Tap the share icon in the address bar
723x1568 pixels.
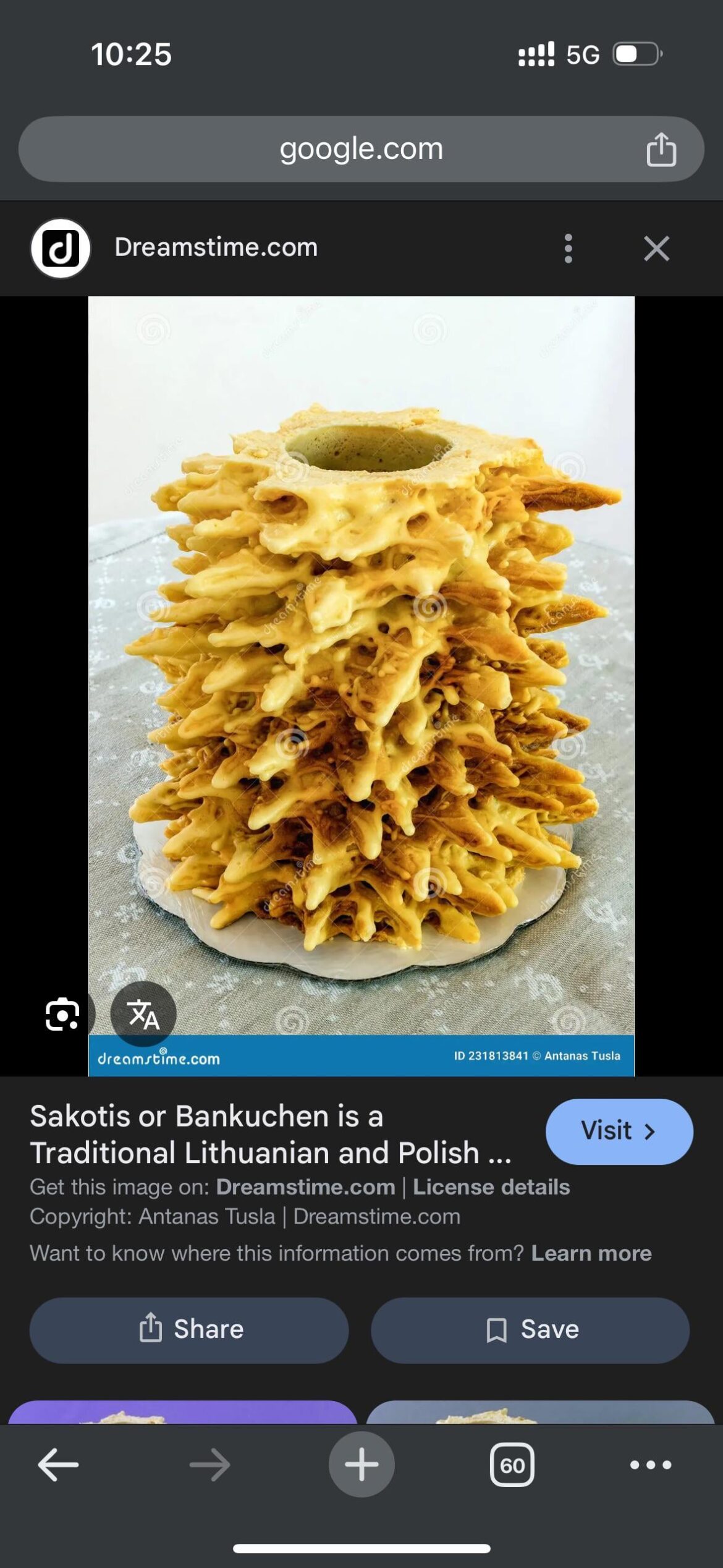661,148
